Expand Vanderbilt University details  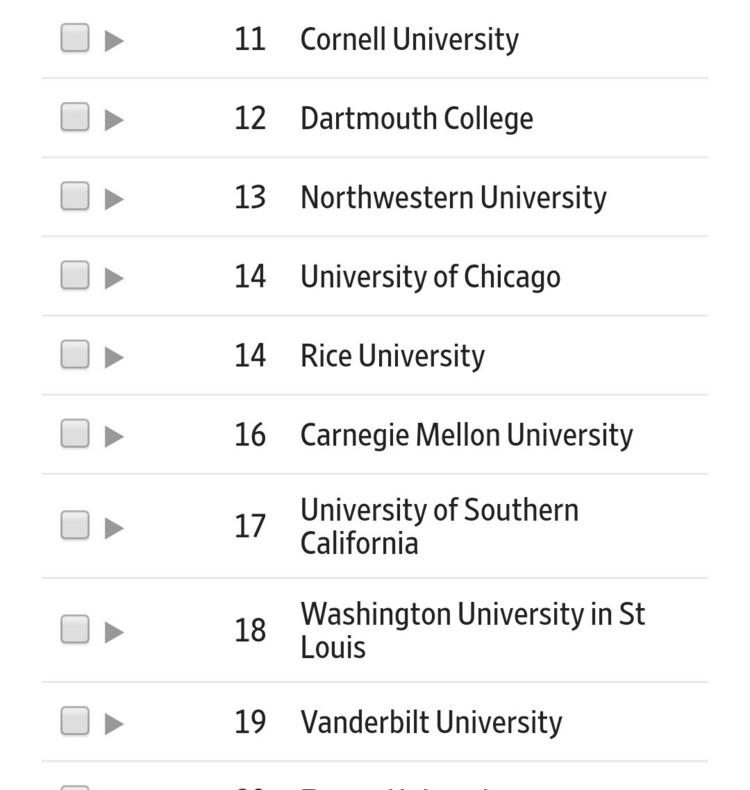click(x=114, y=722)
